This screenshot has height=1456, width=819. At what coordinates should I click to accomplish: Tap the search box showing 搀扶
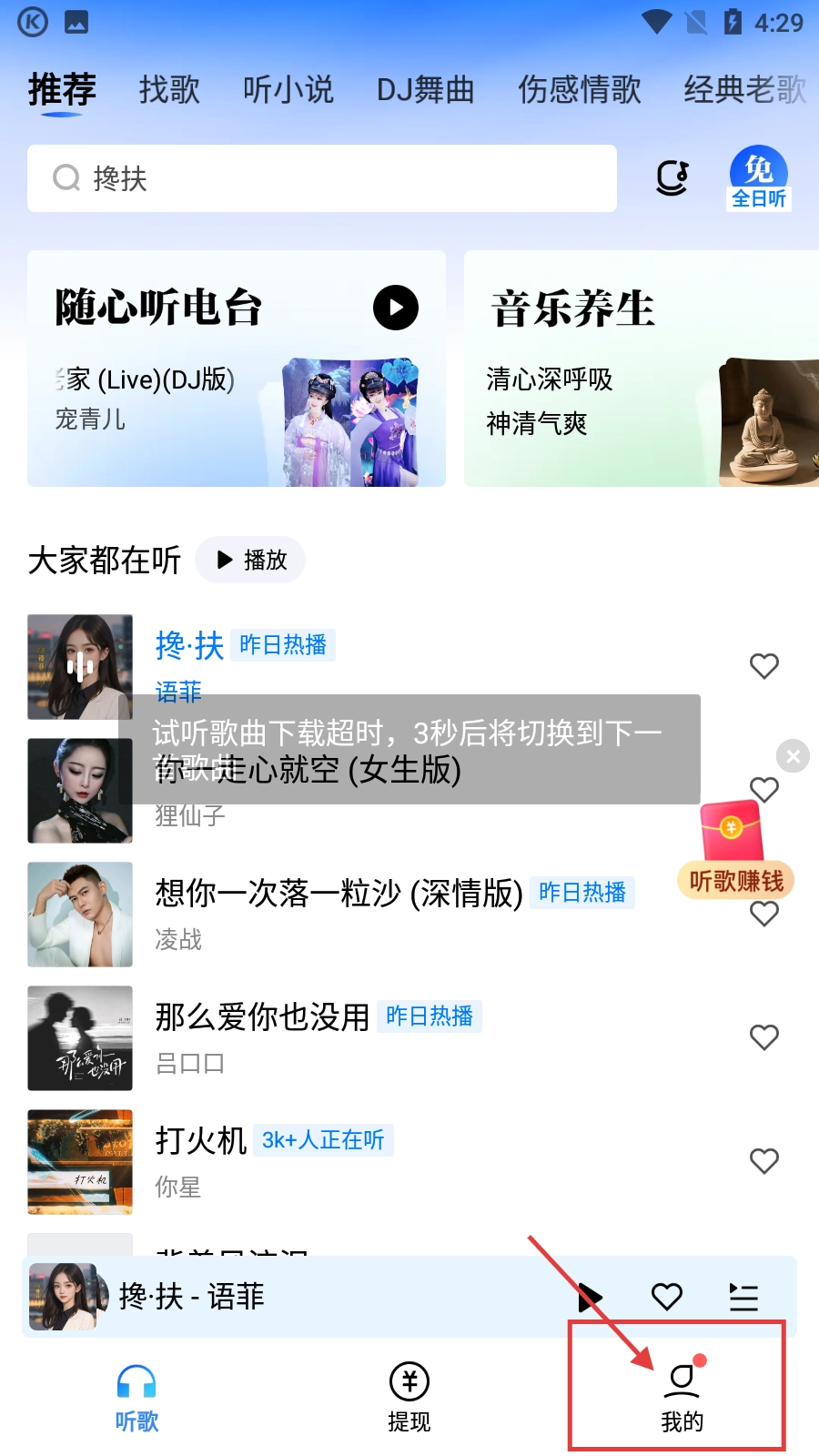(x=321, y=178)
